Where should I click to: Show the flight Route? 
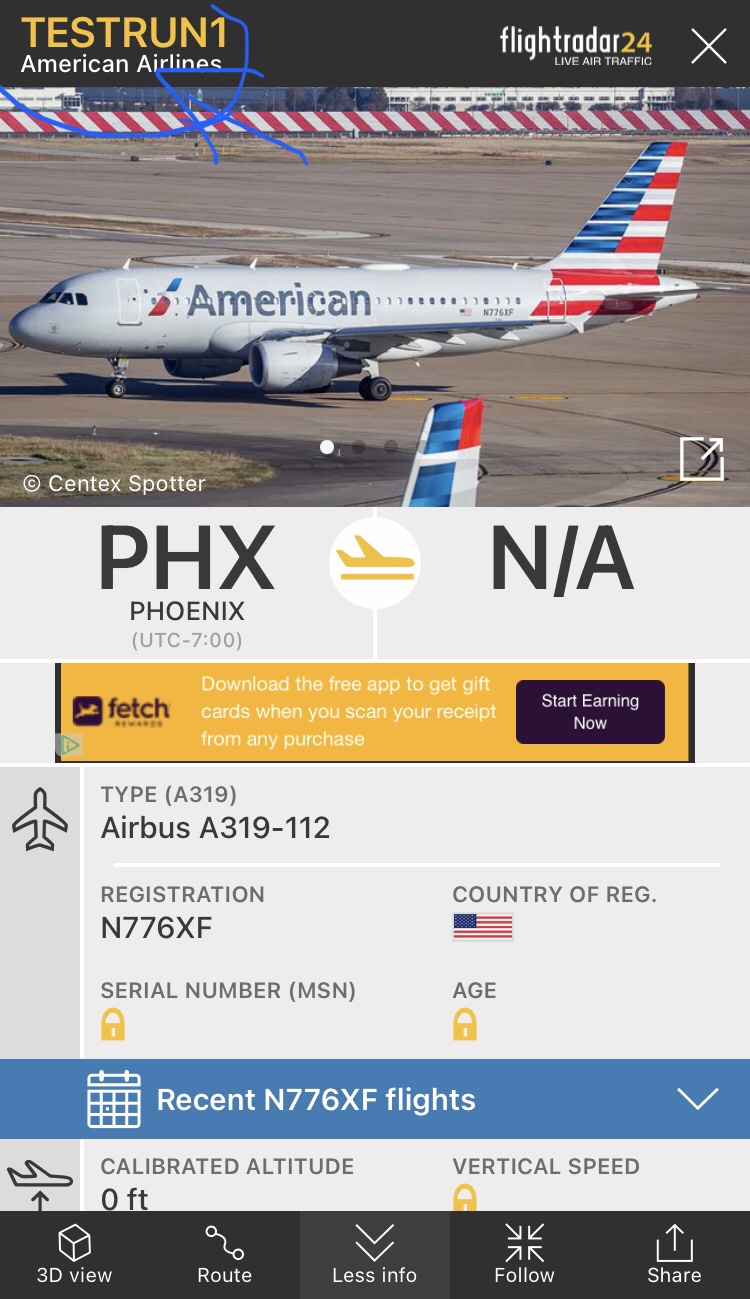point(224,1255)
